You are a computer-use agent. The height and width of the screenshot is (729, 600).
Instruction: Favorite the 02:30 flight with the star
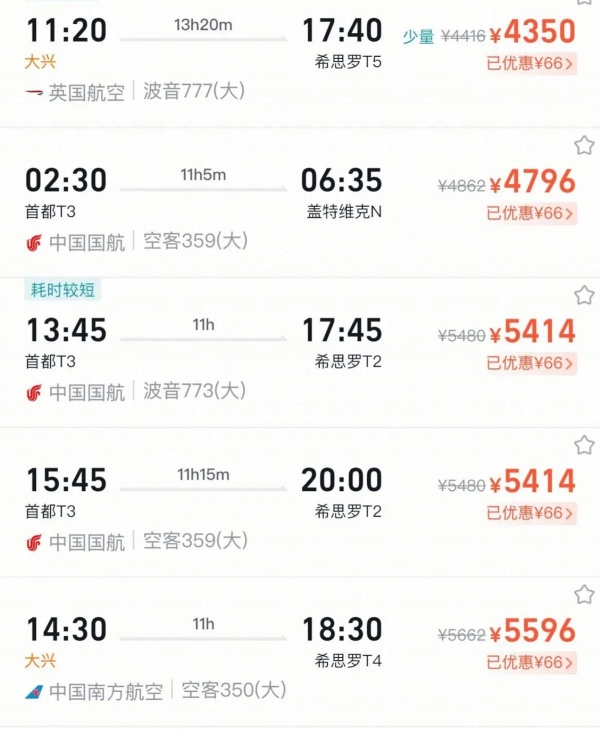click(584, 146)
